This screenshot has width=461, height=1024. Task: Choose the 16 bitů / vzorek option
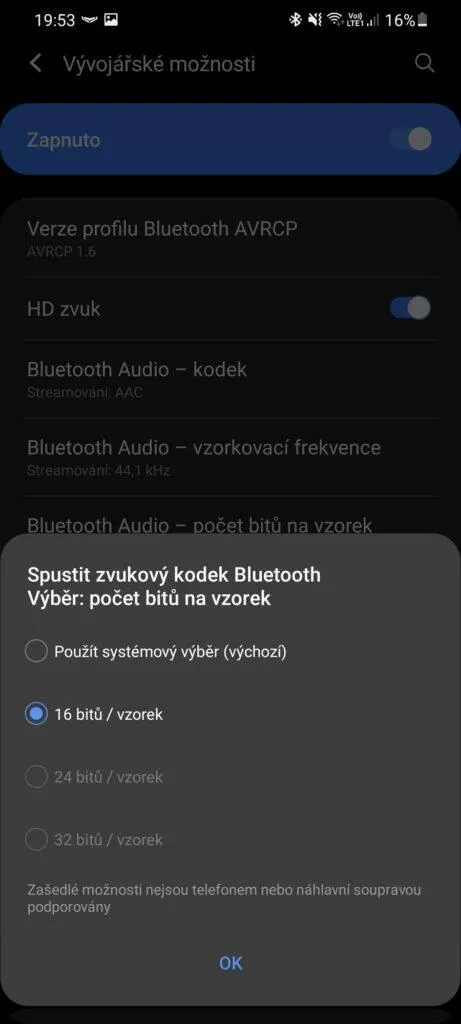[x=94, y=714]
